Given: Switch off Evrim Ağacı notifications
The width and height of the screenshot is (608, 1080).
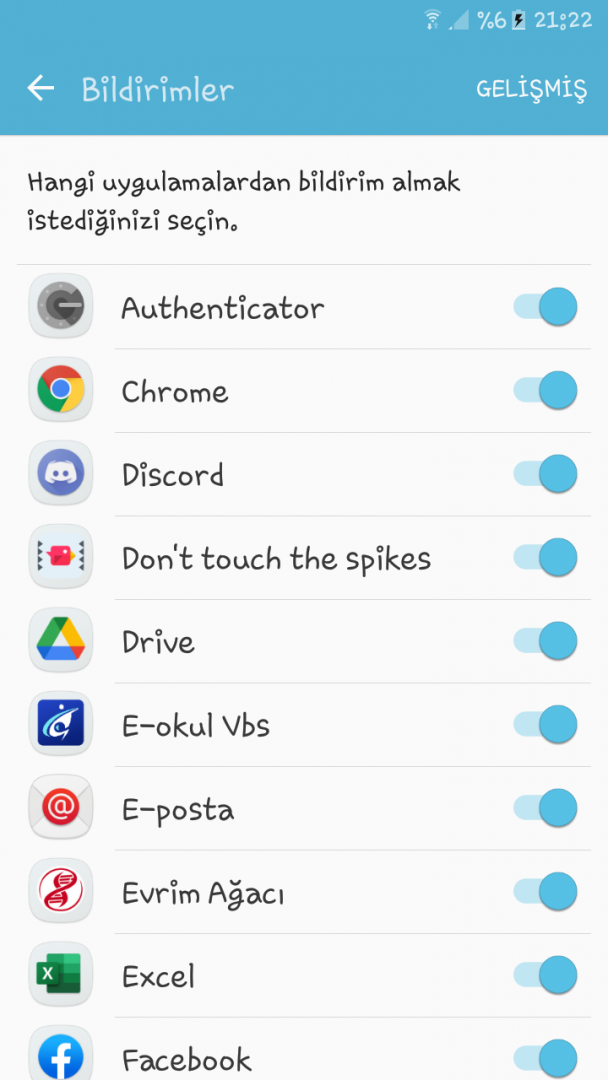Looking at the screenshot, I should 546,892.
